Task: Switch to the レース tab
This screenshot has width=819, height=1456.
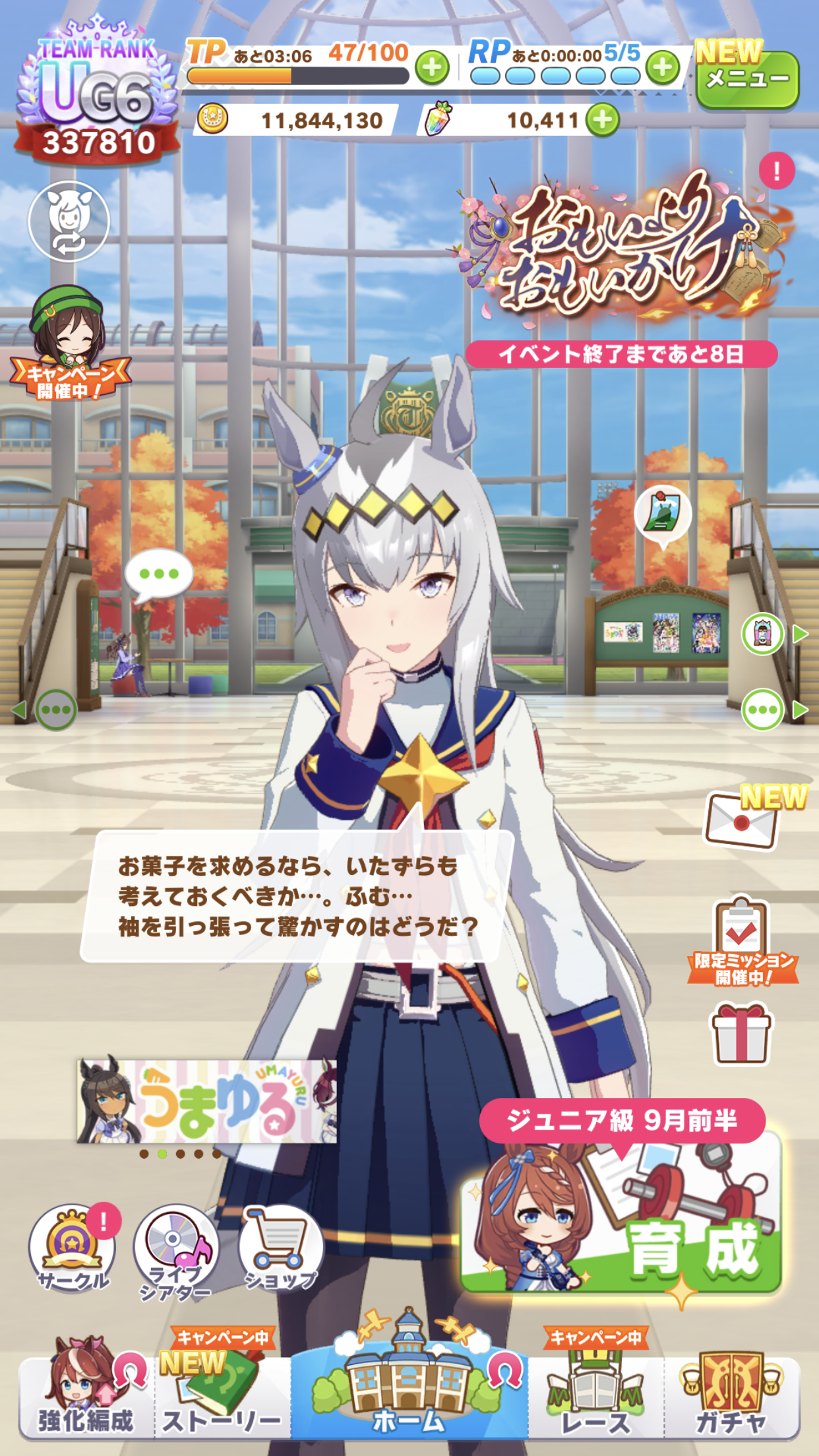Action: pyautogui.click(x=595, y=1398)
